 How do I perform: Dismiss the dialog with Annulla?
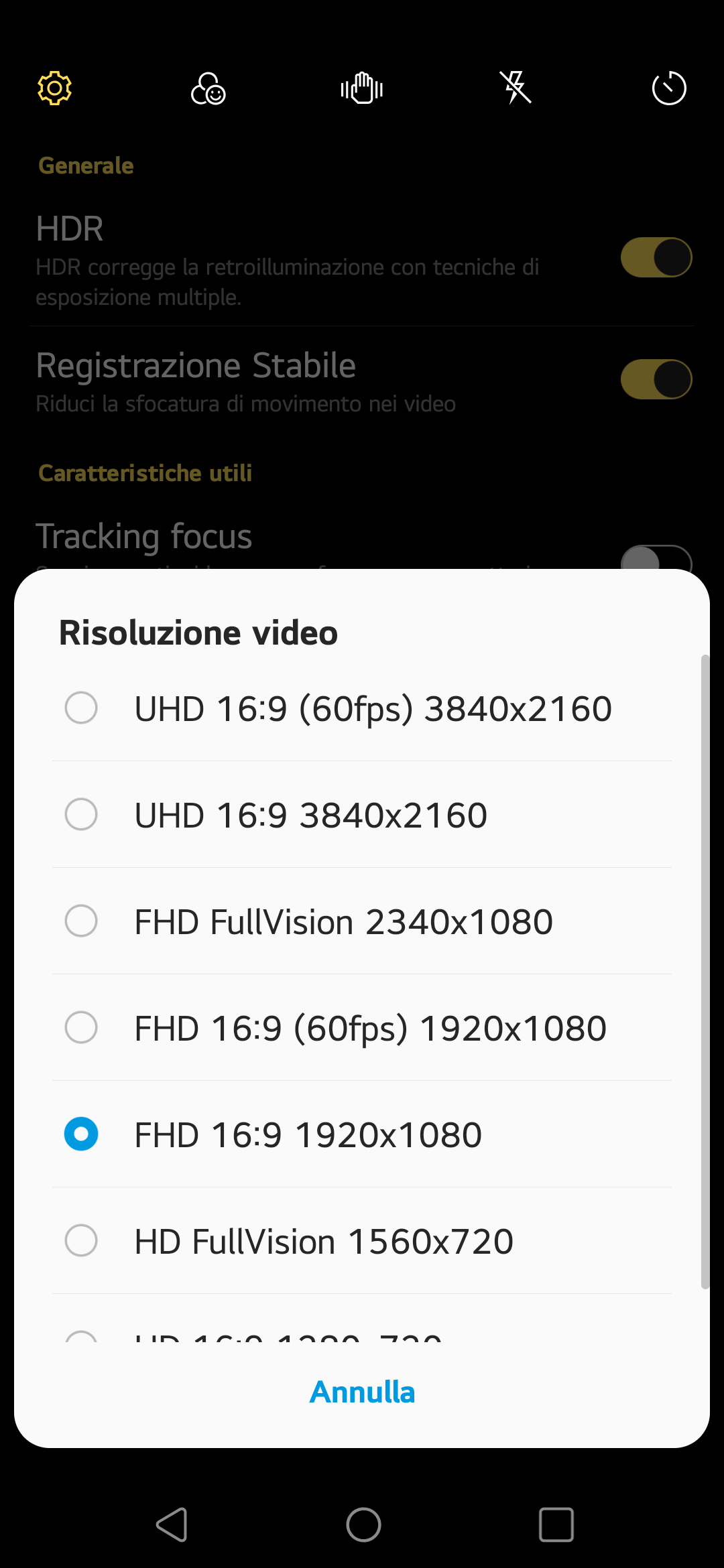point(362,1392)
